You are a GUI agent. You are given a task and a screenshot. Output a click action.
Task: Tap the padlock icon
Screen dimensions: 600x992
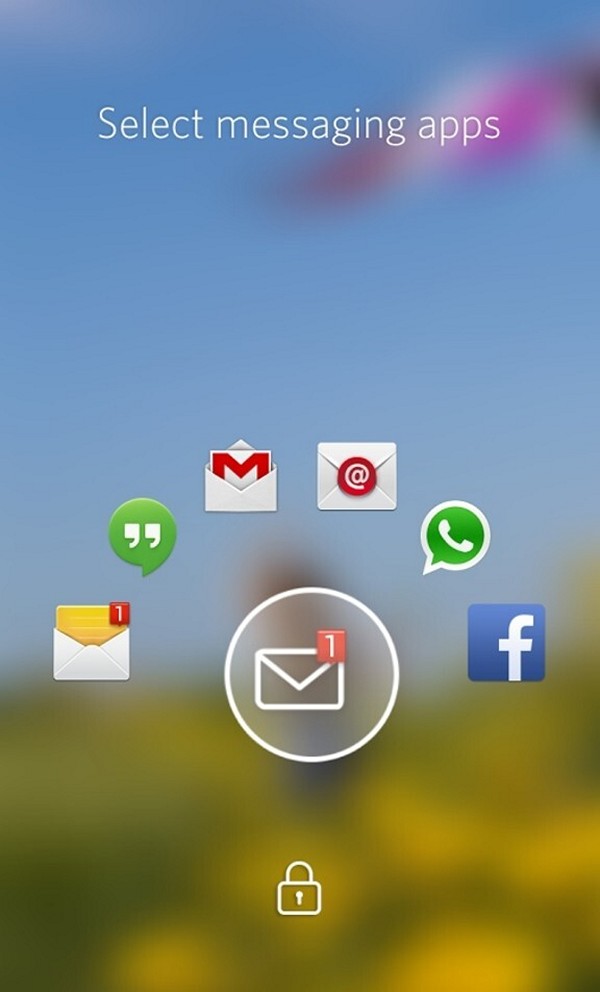[299, 888]
